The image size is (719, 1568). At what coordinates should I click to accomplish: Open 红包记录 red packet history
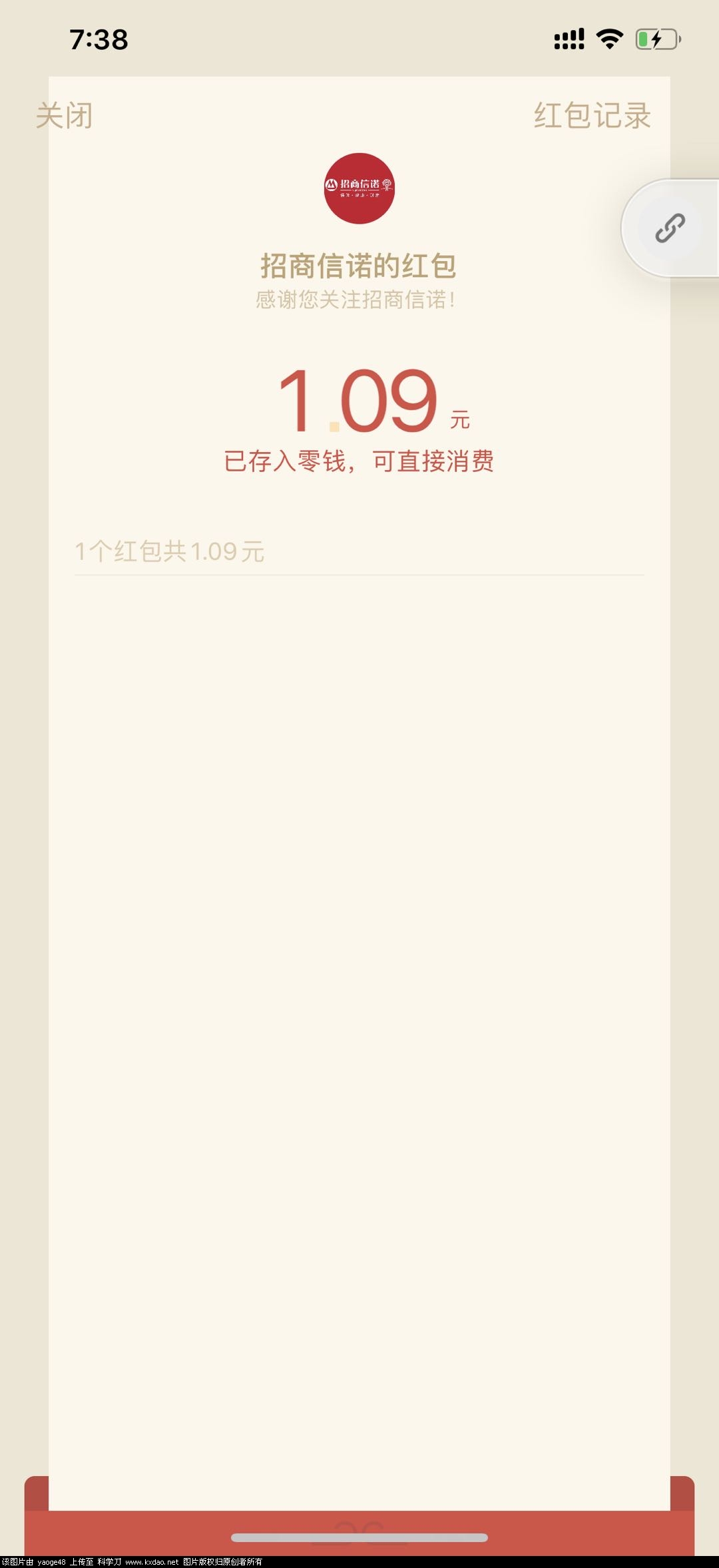592,116
